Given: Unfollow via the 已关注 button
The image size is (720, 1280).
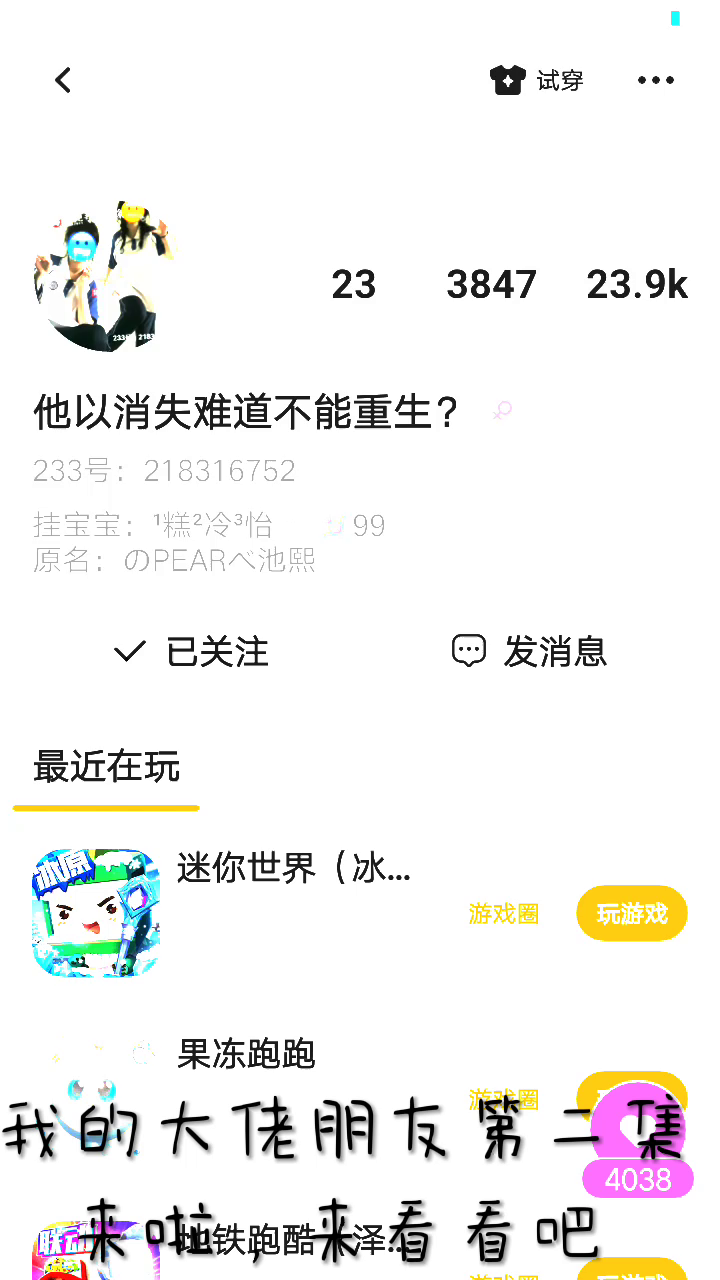Looking at the screenshot, I should [191, 651].
